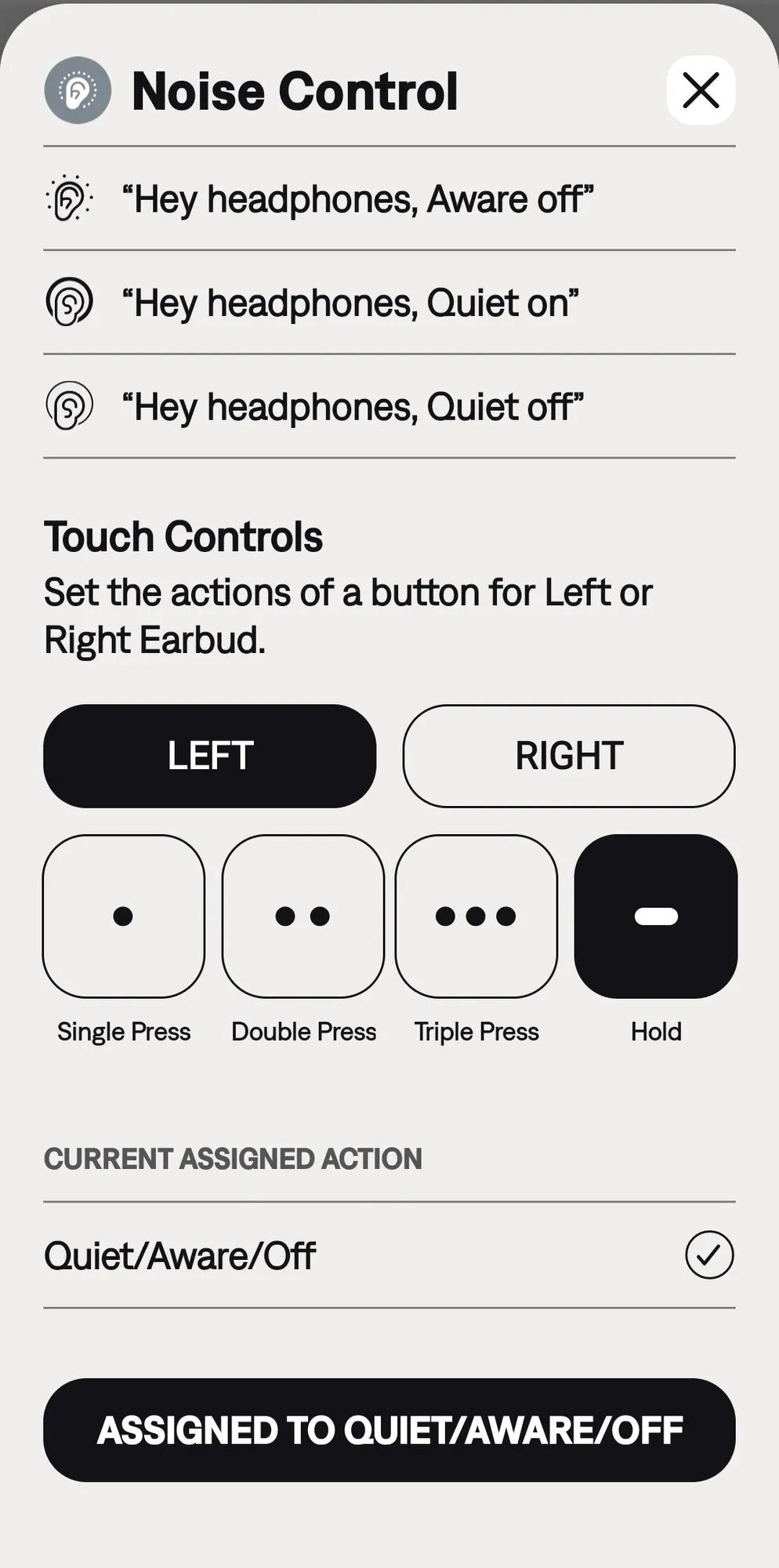Tap the Assigned to Quiet/Aware/Off button

(x=389, y=1430)
